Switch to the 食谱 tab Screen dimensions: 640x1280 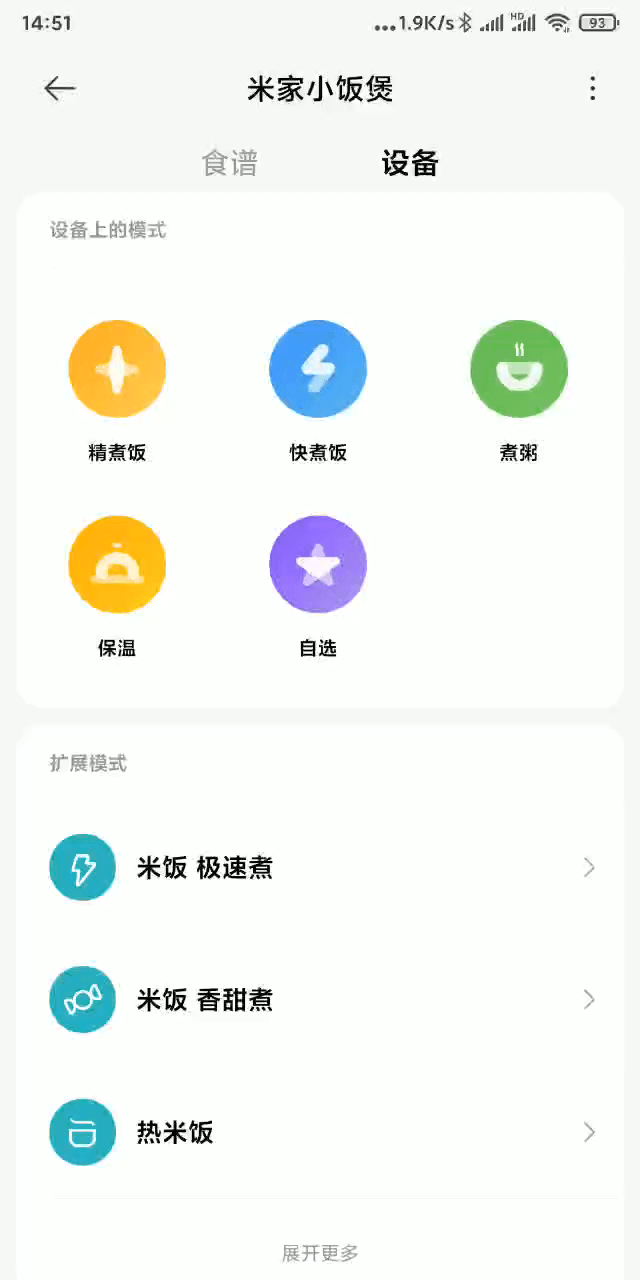tap(230, 163)
